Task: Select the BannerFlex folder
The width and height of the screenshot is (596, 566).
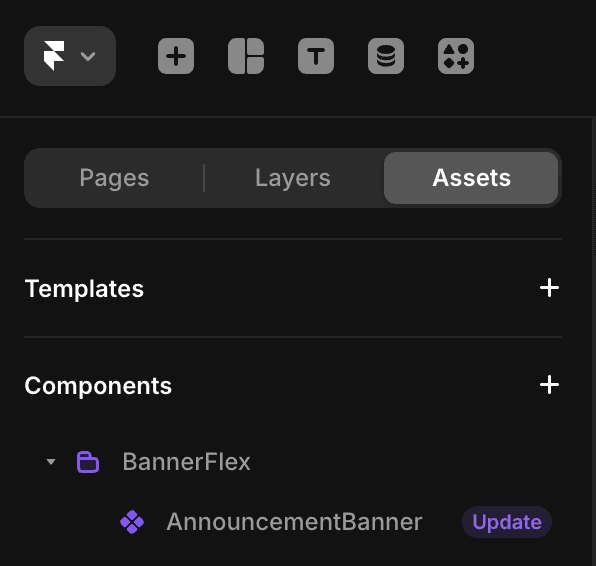Action: (186, 462)
